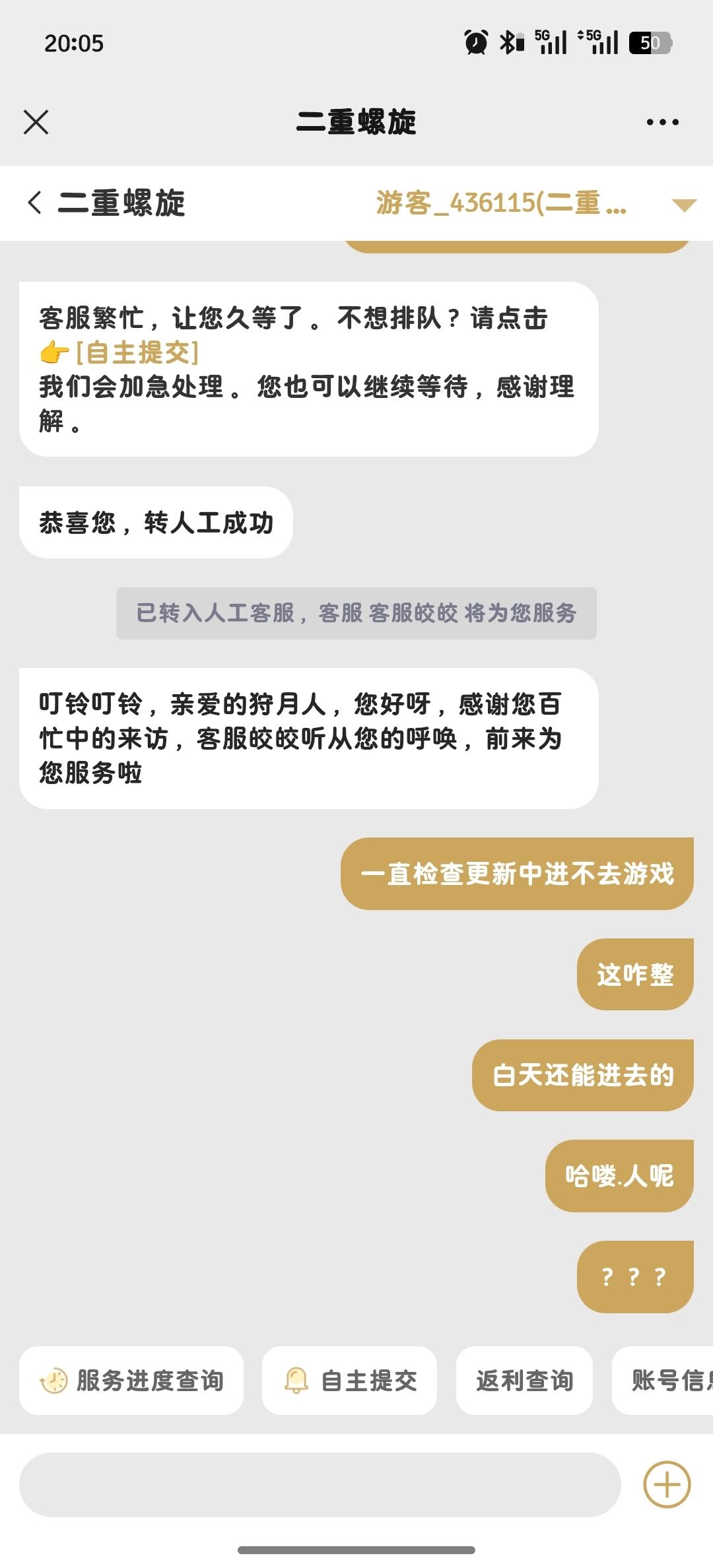Image resolution: width=713 pixels, height=1568 pixels.
Task: Go back using the left chevron arrow
Action: point(35,203)
